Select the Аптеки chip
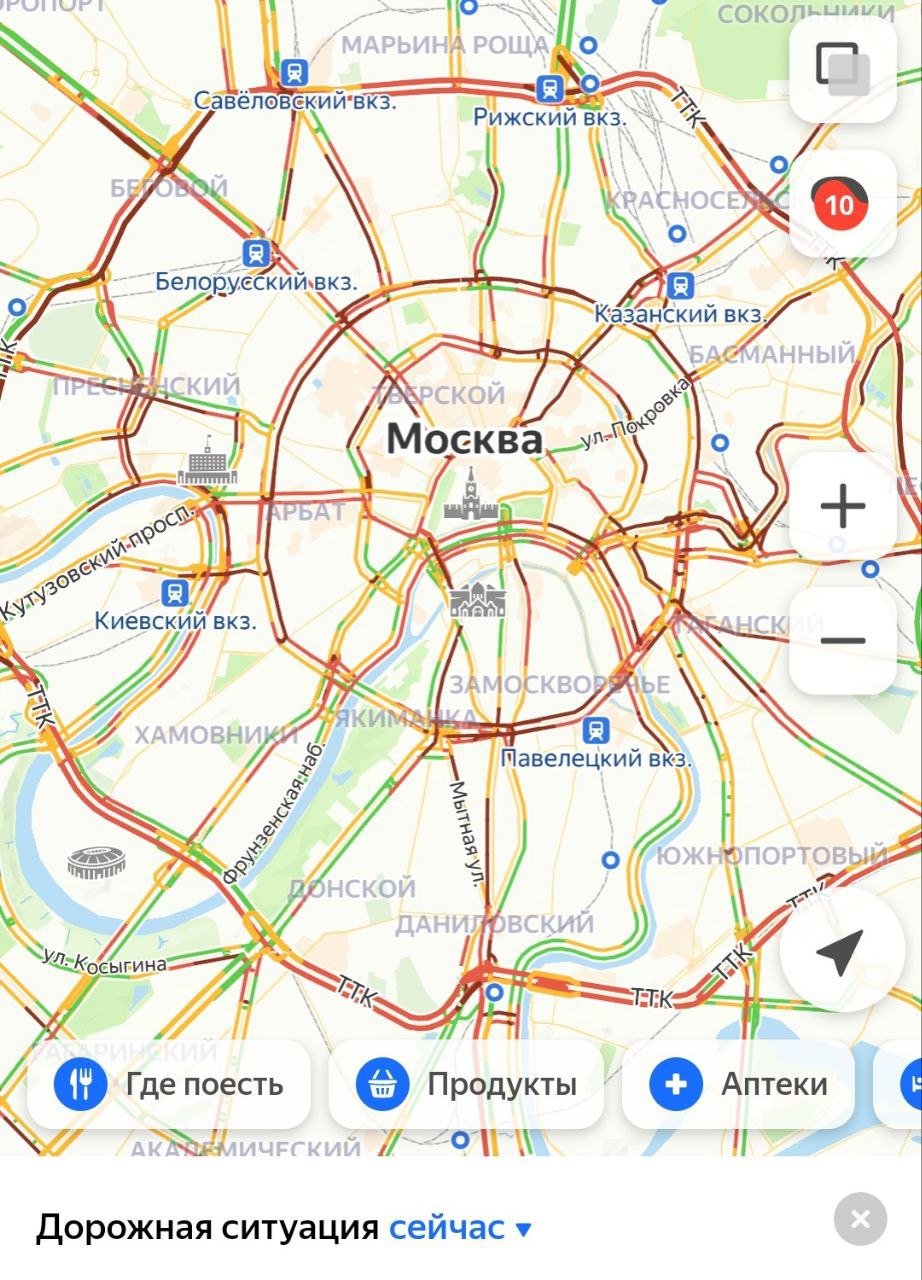 [738, 1084]
